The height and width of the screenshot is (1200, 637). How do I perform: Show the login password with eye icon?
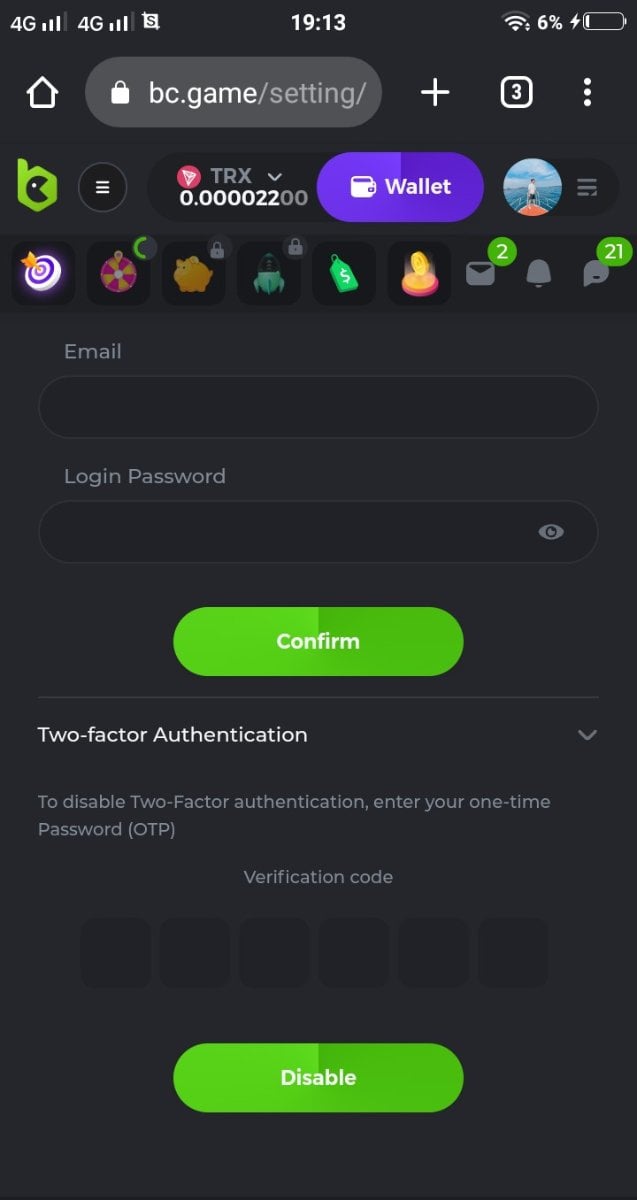551,532
